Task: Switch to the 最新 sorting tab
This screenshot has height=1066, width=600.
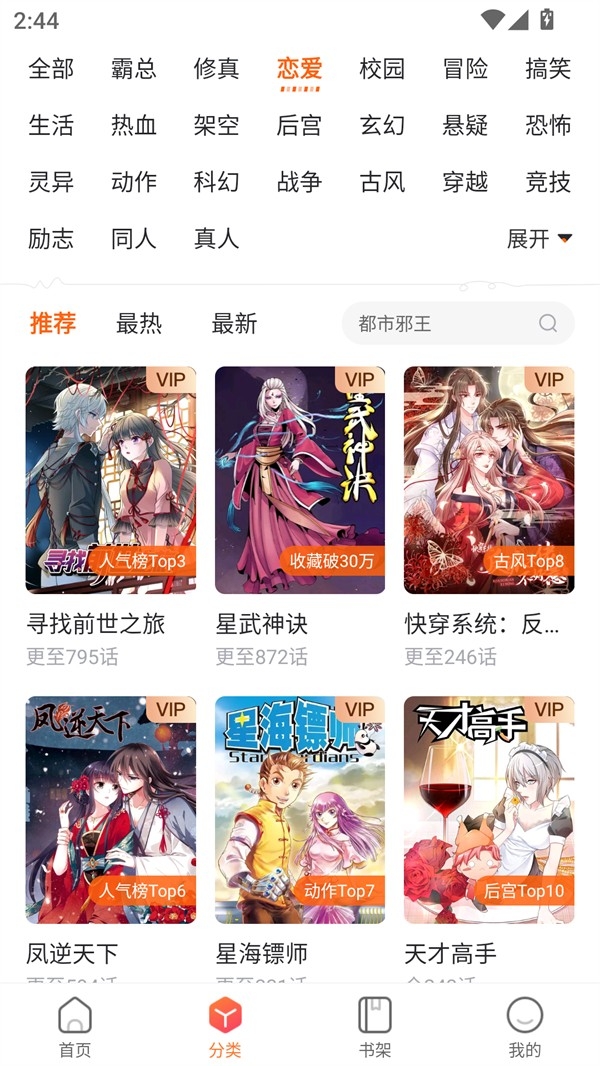Action: tap(234, 324)
